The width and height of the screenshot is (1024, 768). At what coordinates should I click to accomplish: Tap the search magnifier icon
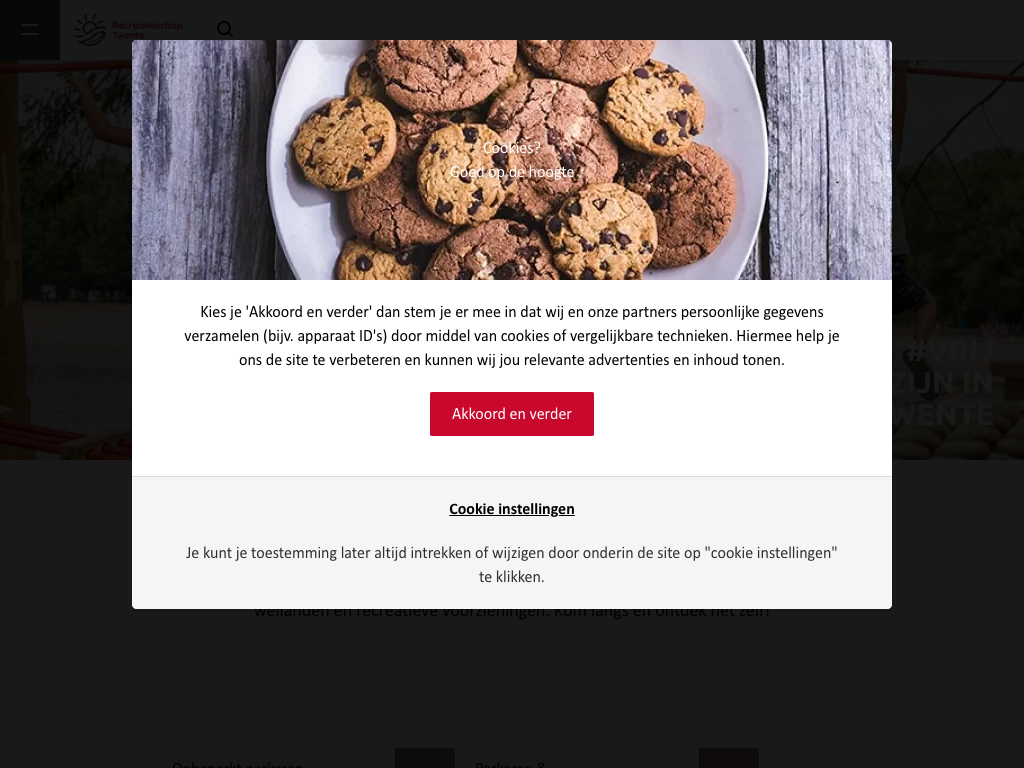[x=225, y=29]
